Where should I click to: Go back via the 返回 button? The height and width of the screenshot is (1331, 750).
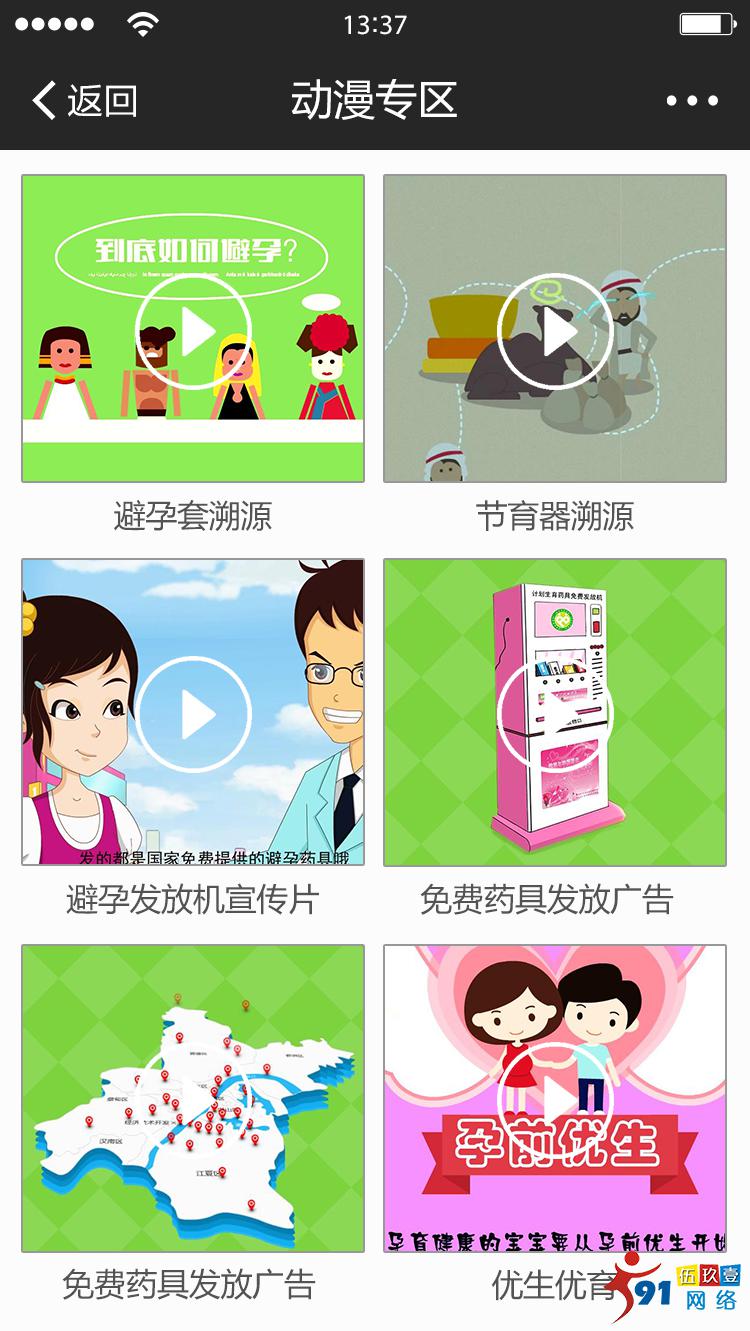click(x=84, y=101)
